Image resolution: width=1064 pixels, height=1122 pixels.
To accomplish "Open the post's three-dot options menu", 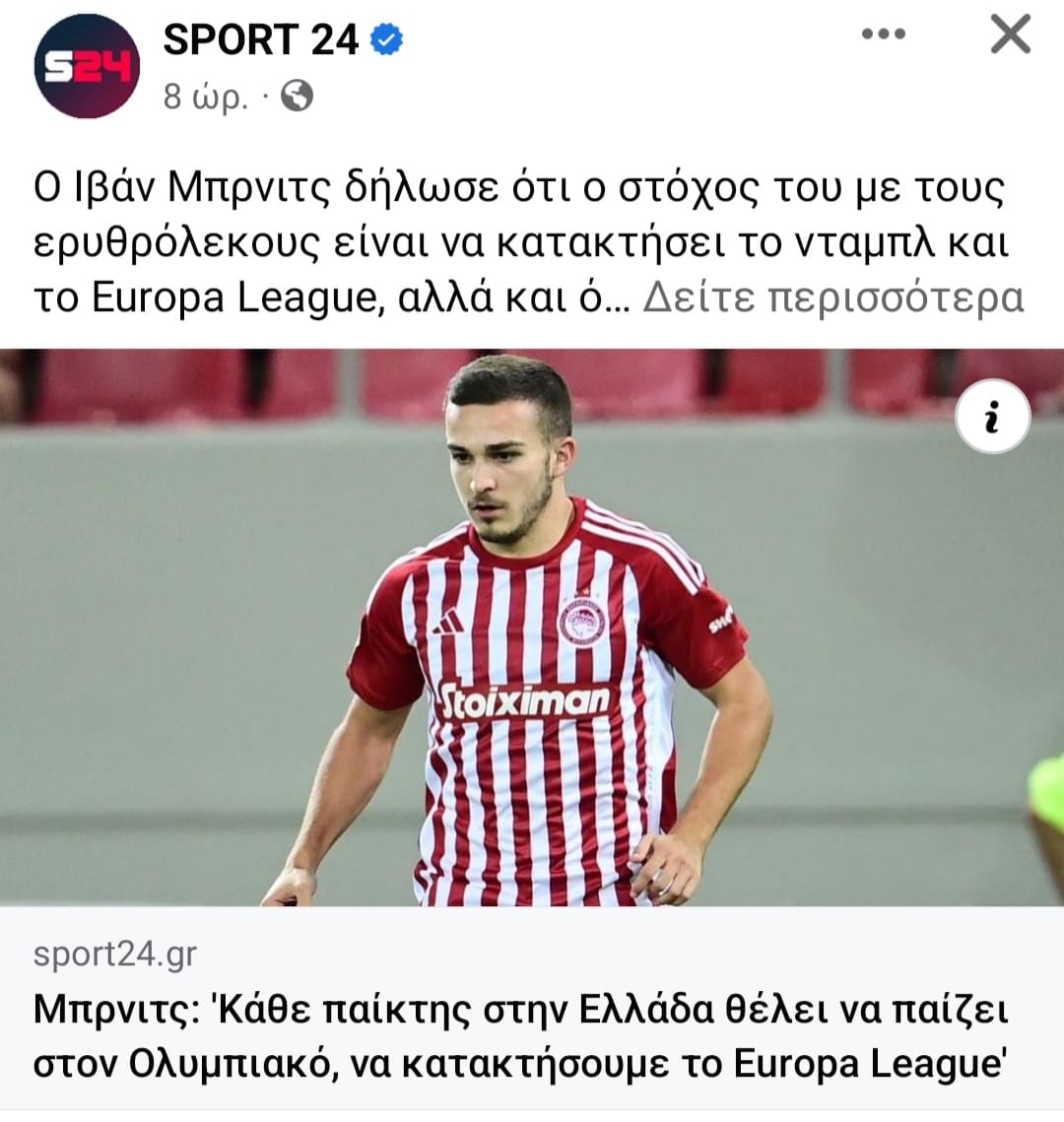I will click(x=883, y=35).
